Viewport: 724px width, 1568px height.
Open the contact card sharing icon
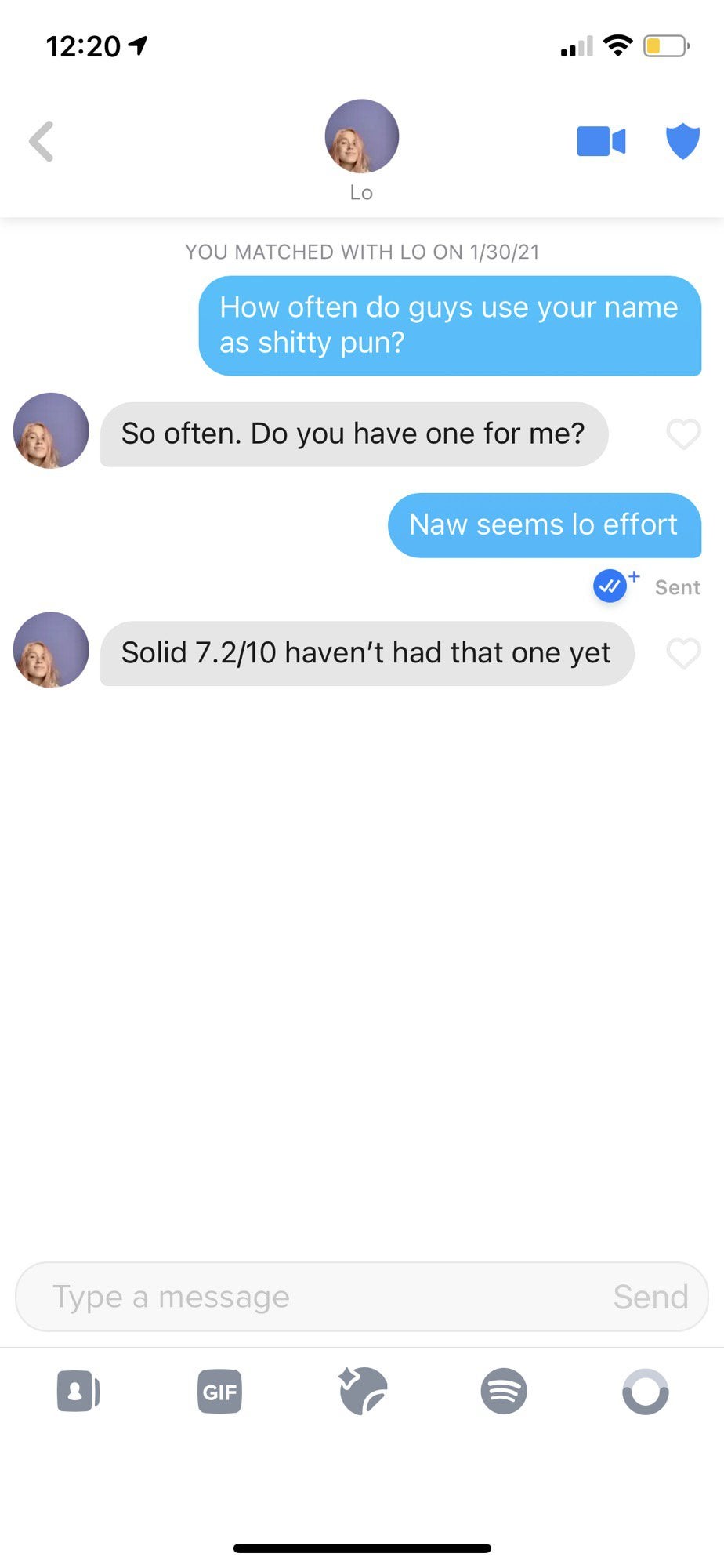(x=78, y=1392)
